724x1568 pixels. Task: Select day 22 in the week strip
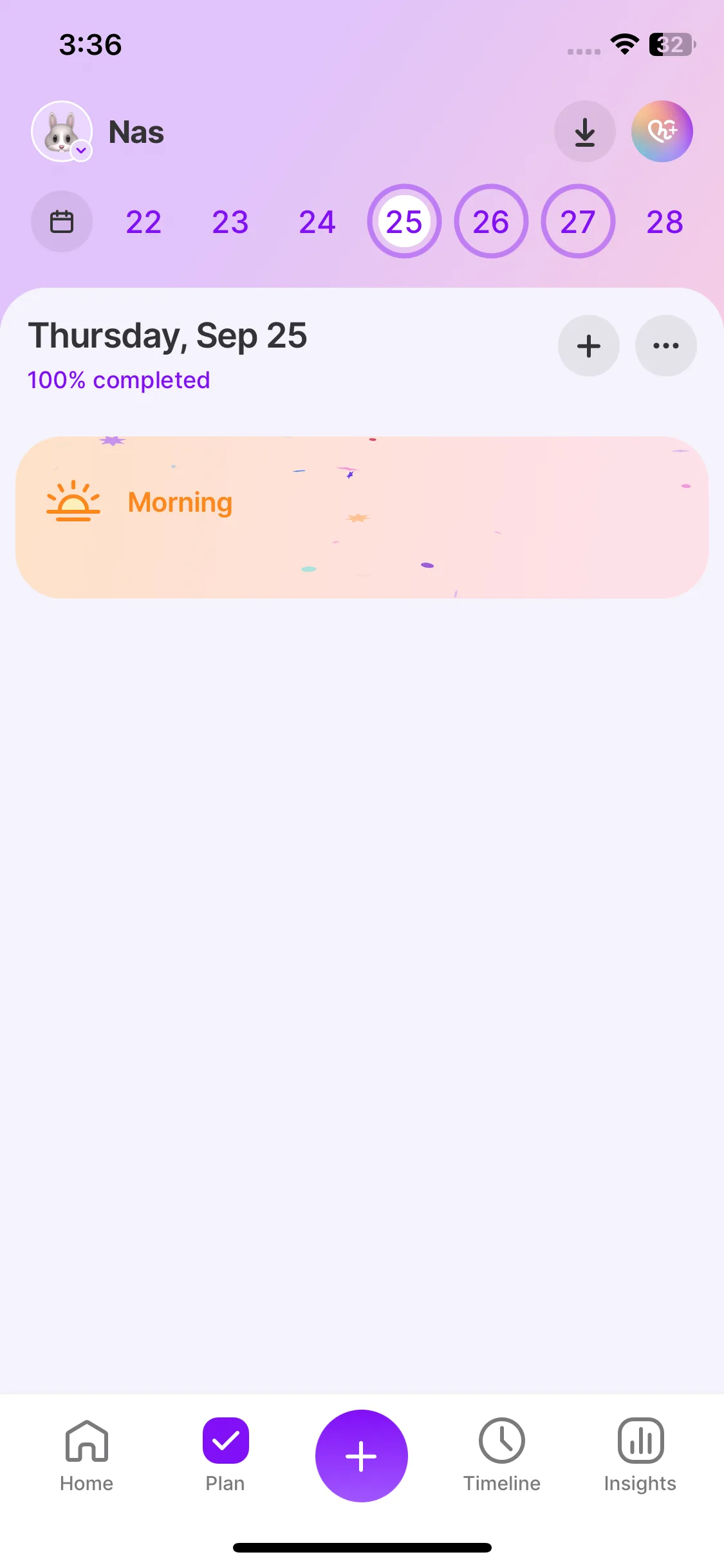[x=144, y=222]
